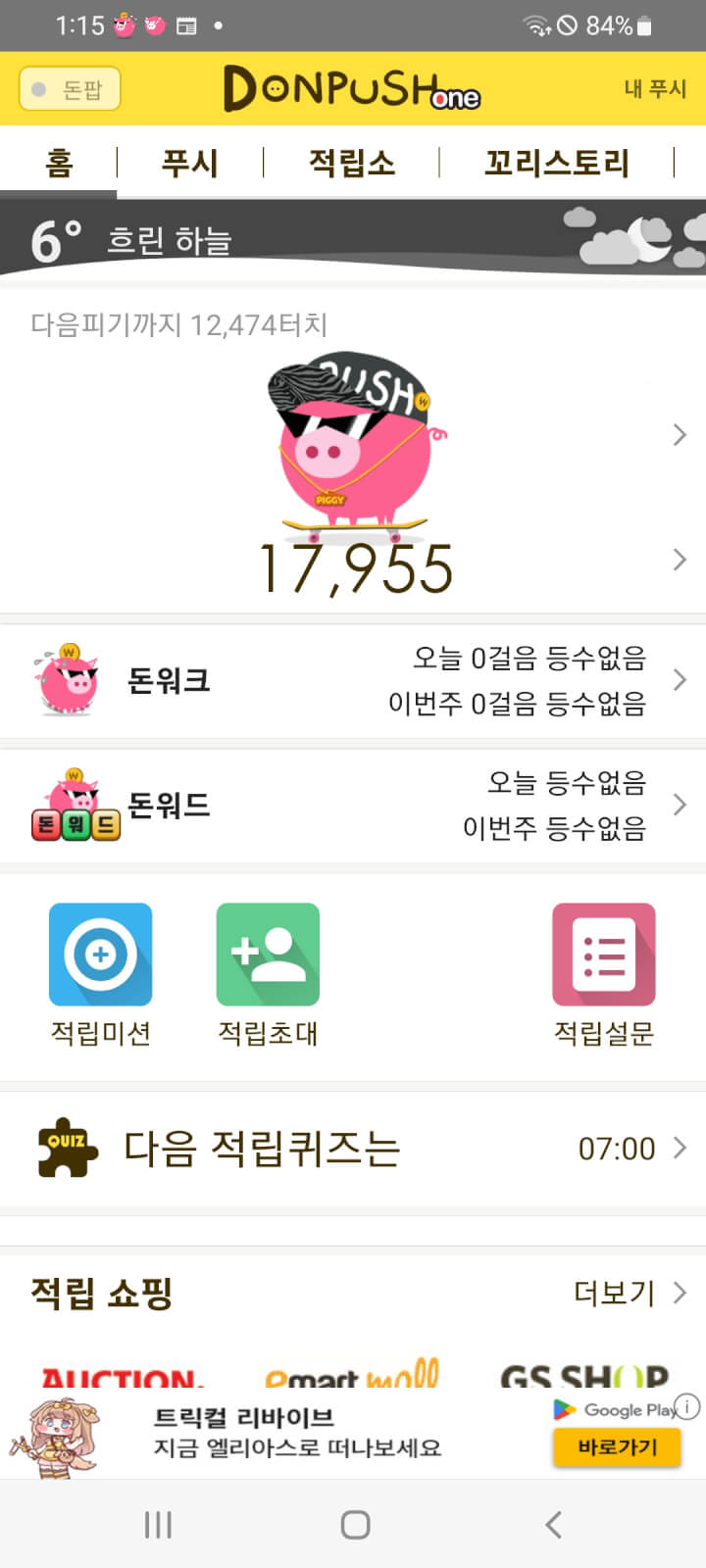Open 적립미션
The image size is (706, 1568).
pyautogui.click(x=100, y=972)
